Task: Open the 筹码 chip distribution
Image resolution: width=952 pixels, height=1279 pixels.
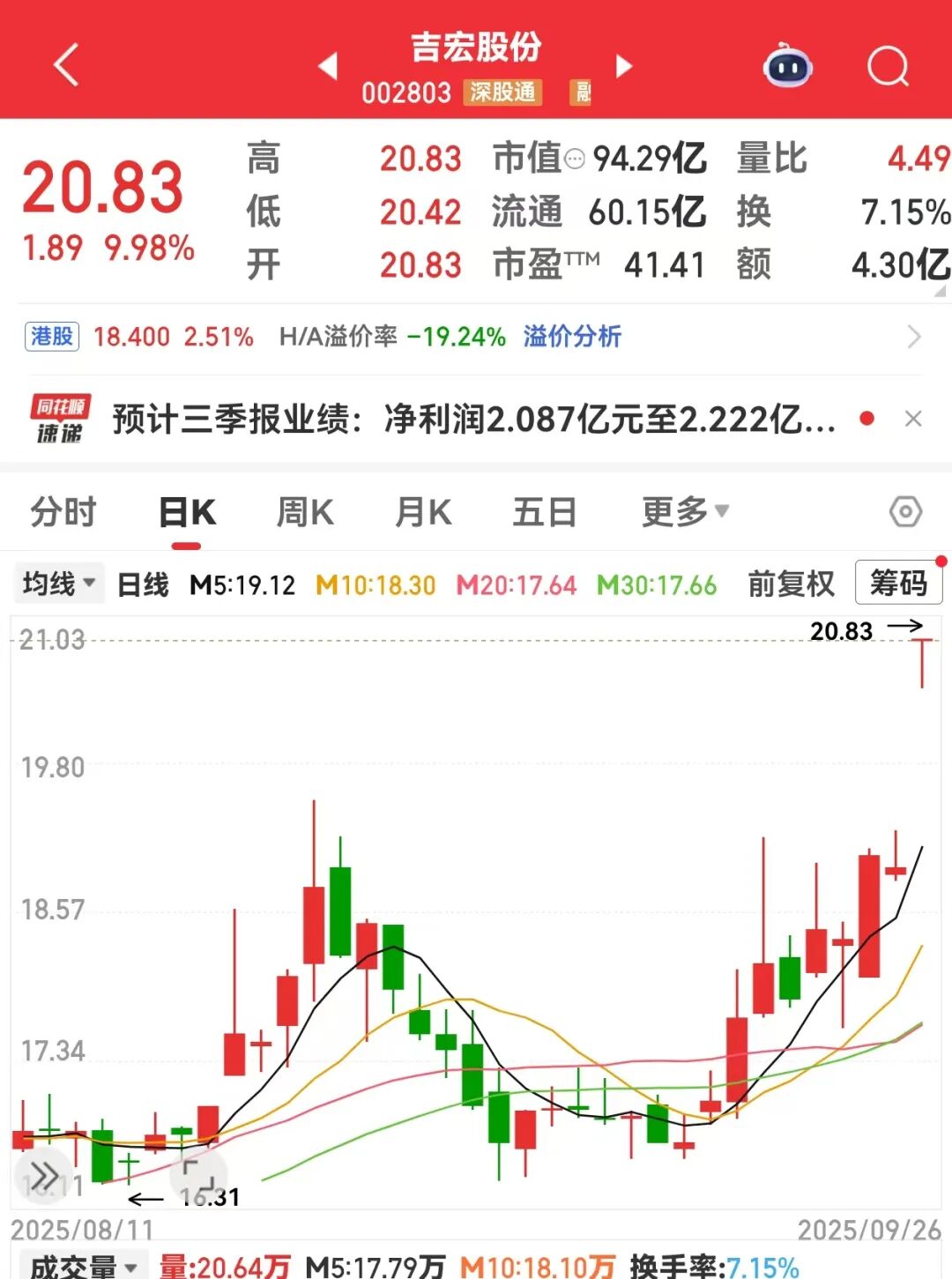Action: pyautogui.click(x=898, y=584)
